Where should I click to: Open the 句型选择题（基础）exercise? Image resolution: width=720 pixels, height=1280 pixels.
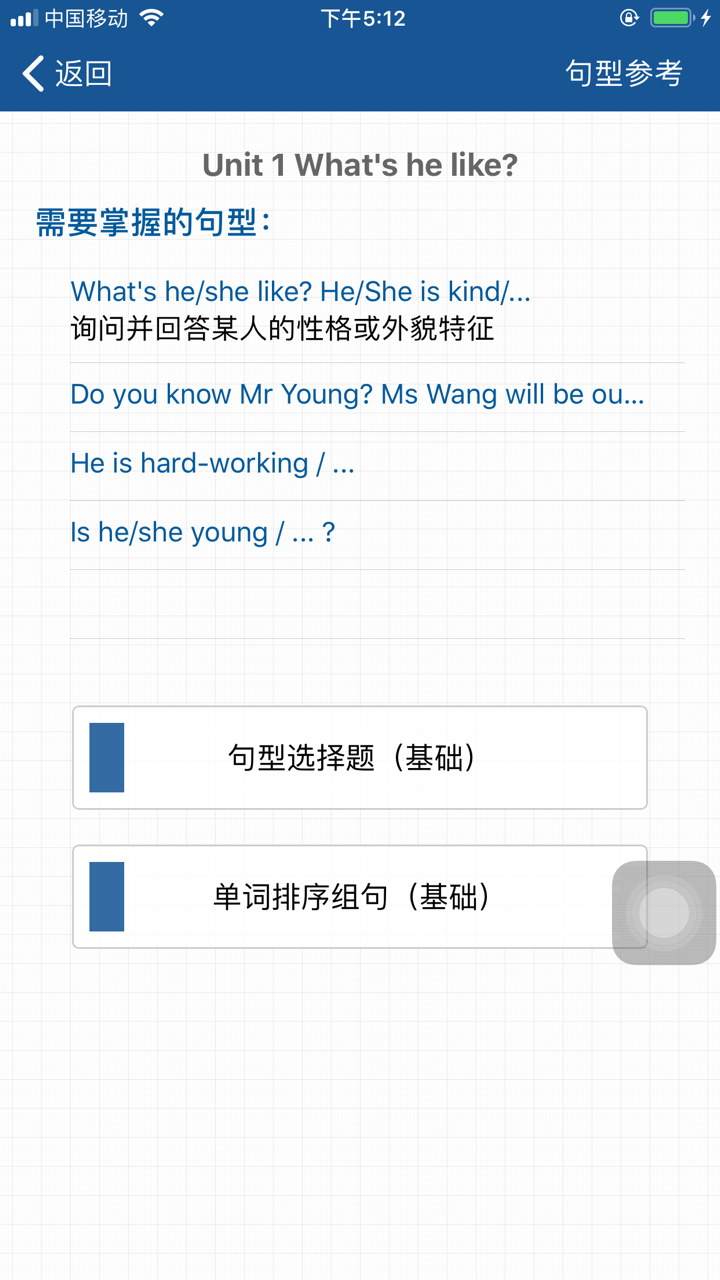360,757
